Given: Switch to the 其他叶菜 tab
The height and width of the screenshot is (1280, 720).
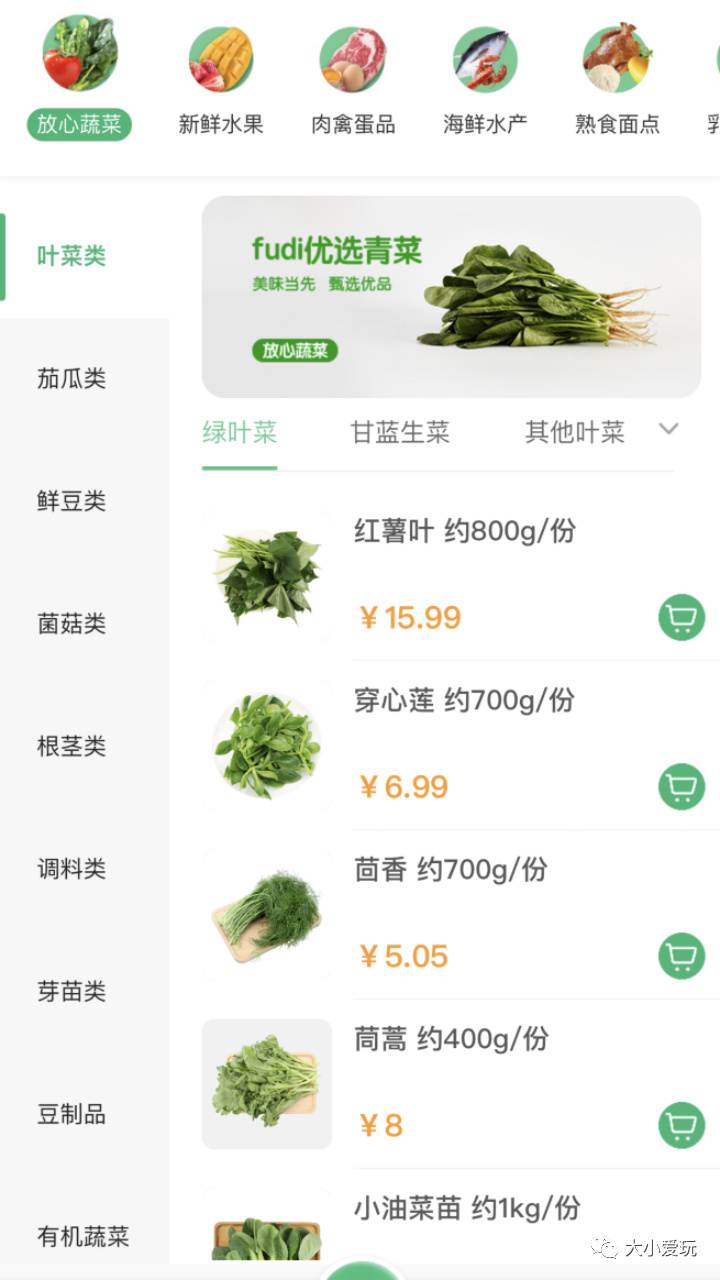Looking at the screenshot, I should click(574, 431).
